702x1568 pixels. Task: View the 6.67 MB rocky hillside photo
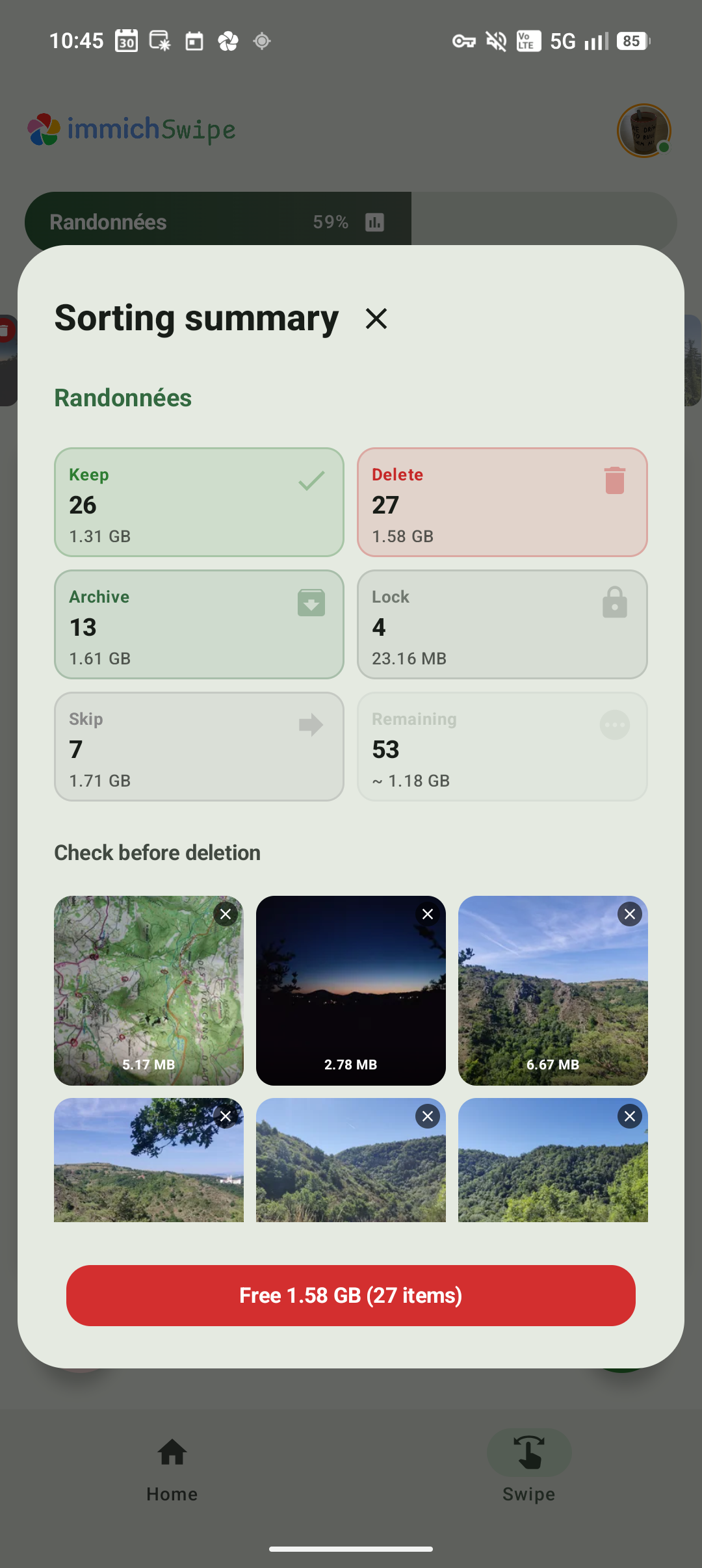click(x=553, y=991)
